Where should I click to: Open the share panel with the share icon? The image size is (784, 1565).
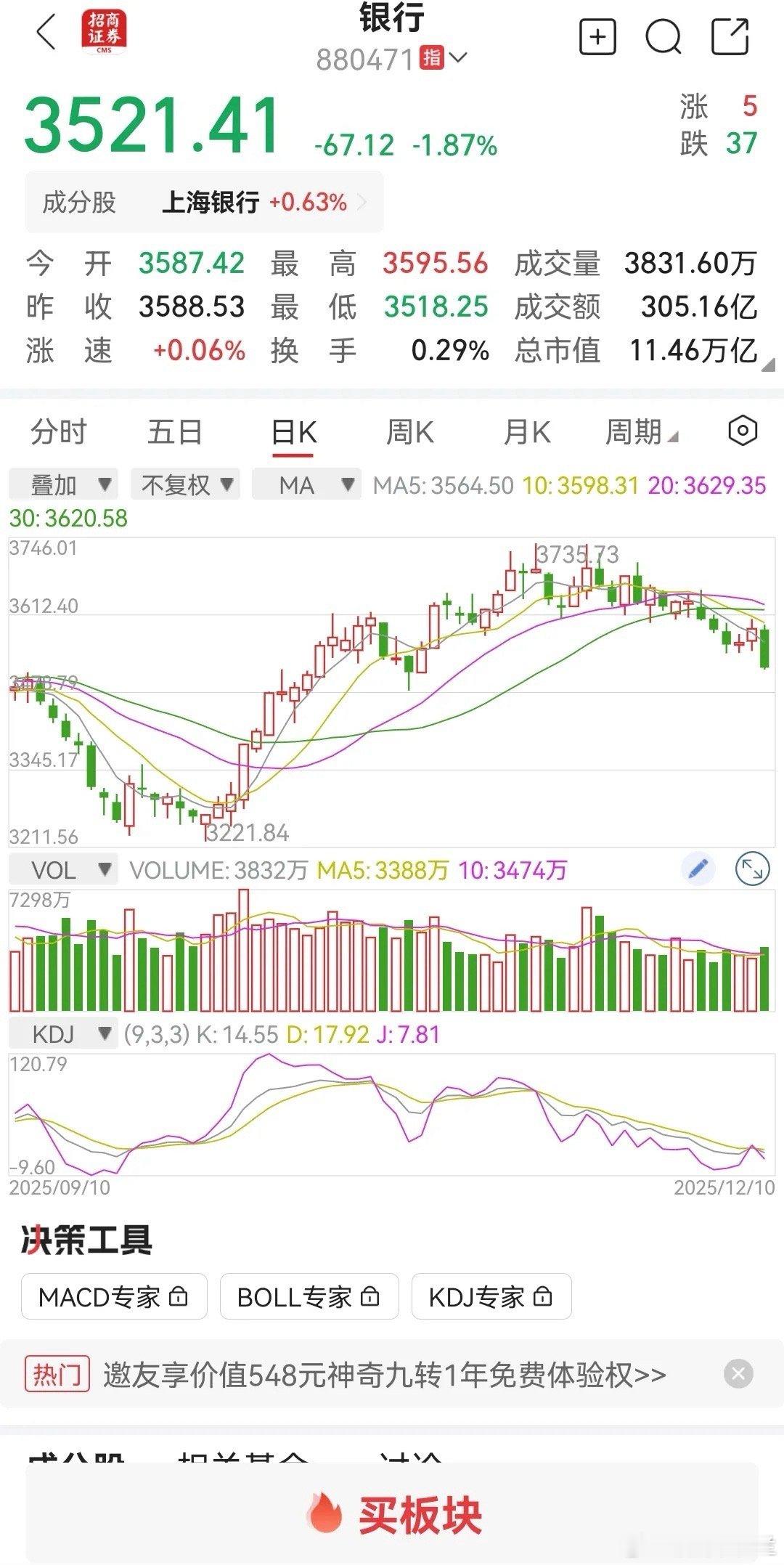point(730,34)
